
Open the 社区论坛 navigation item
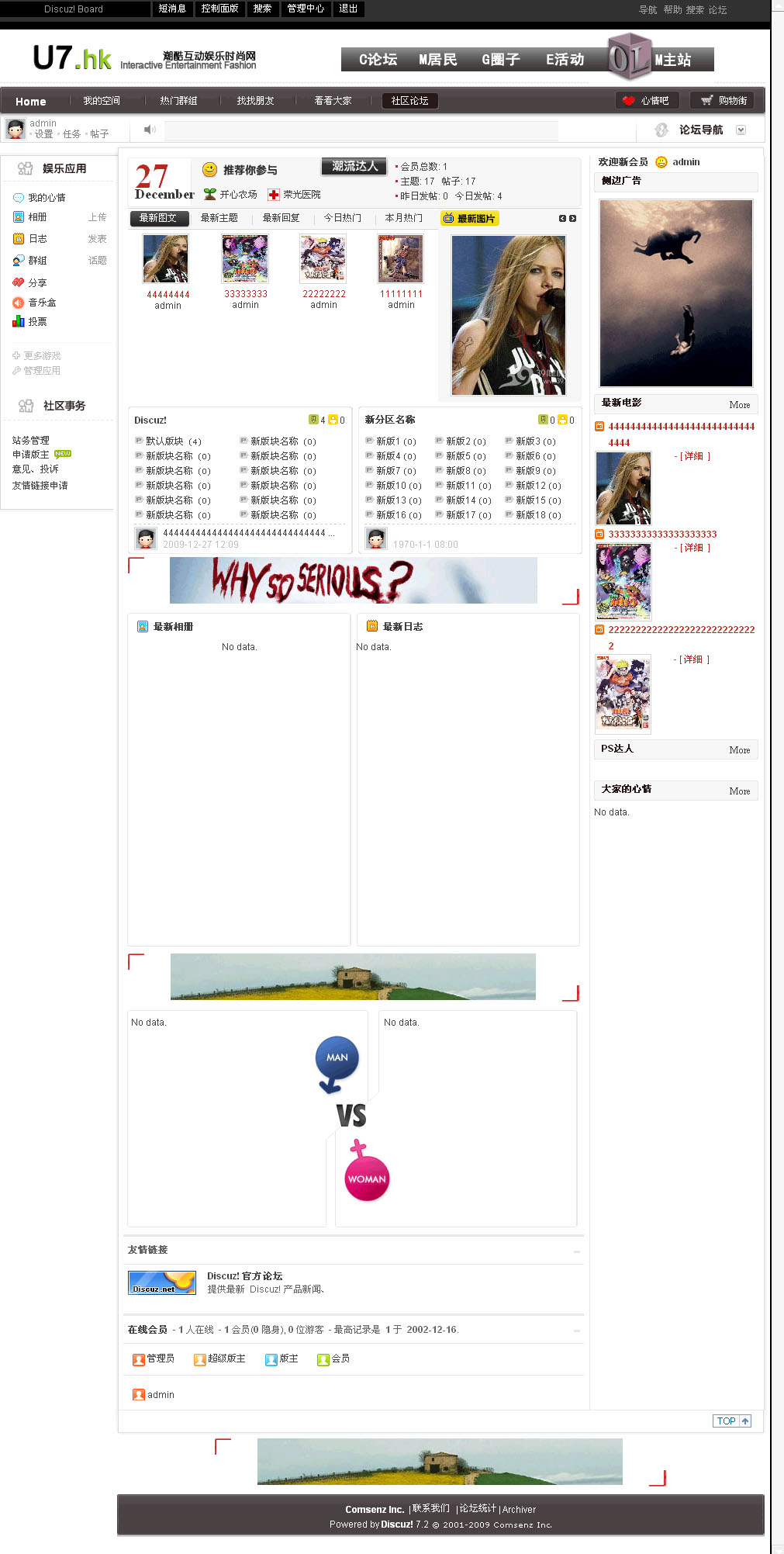tap(409, 101)
